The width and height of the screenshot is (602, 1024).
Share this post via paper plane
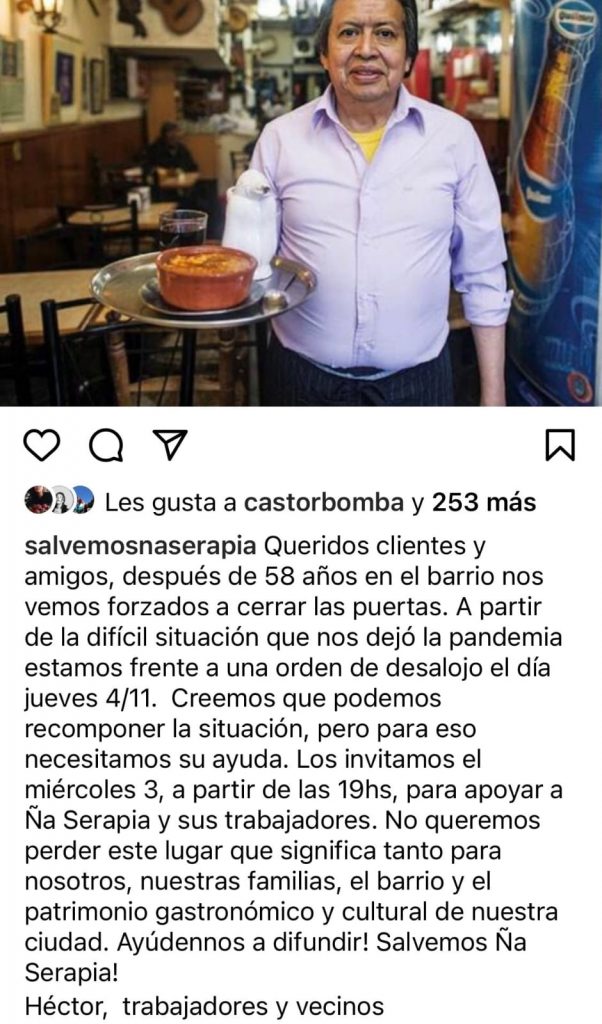170,444
